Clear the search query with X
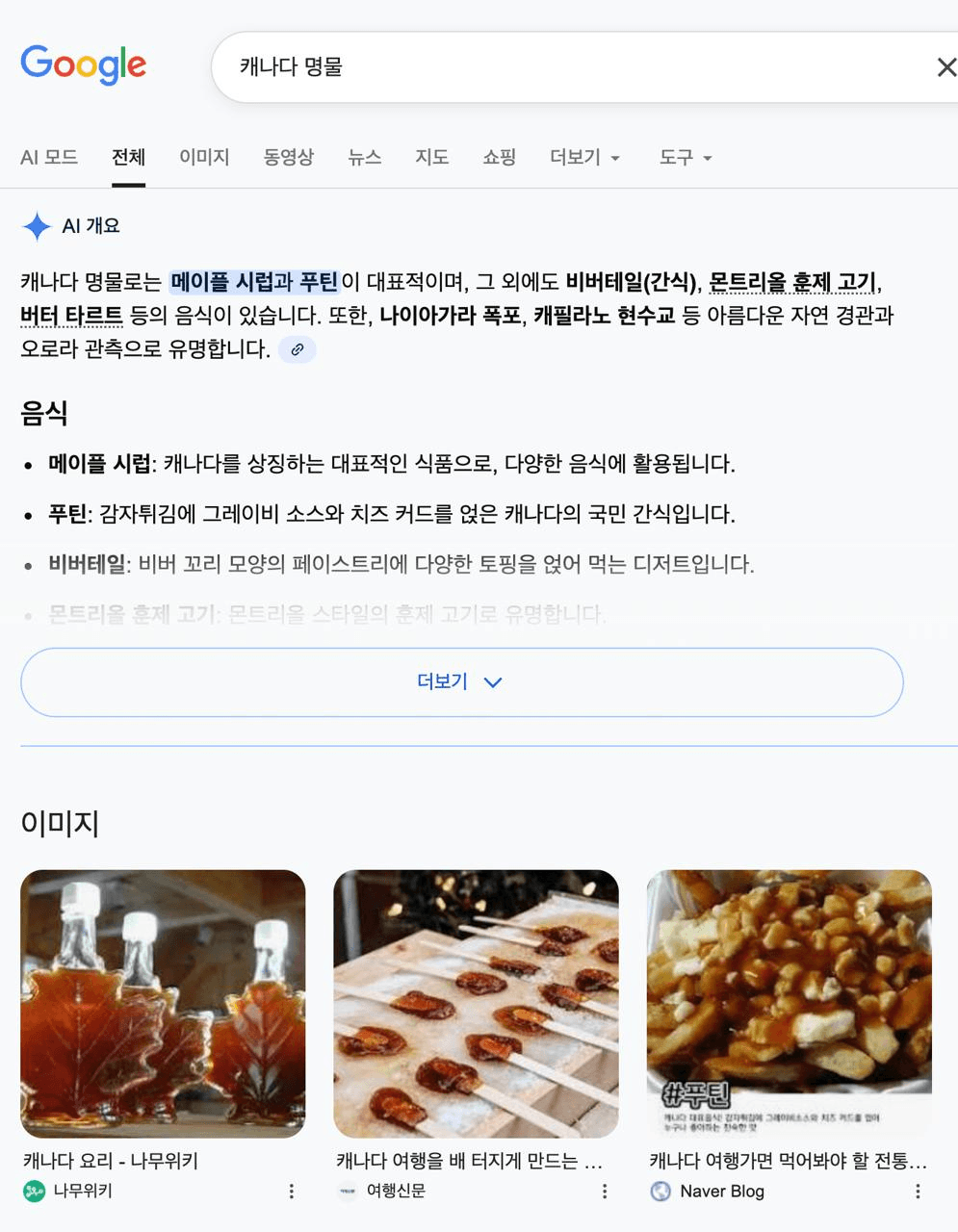The image size is (958, 1232). click(945, 67)
